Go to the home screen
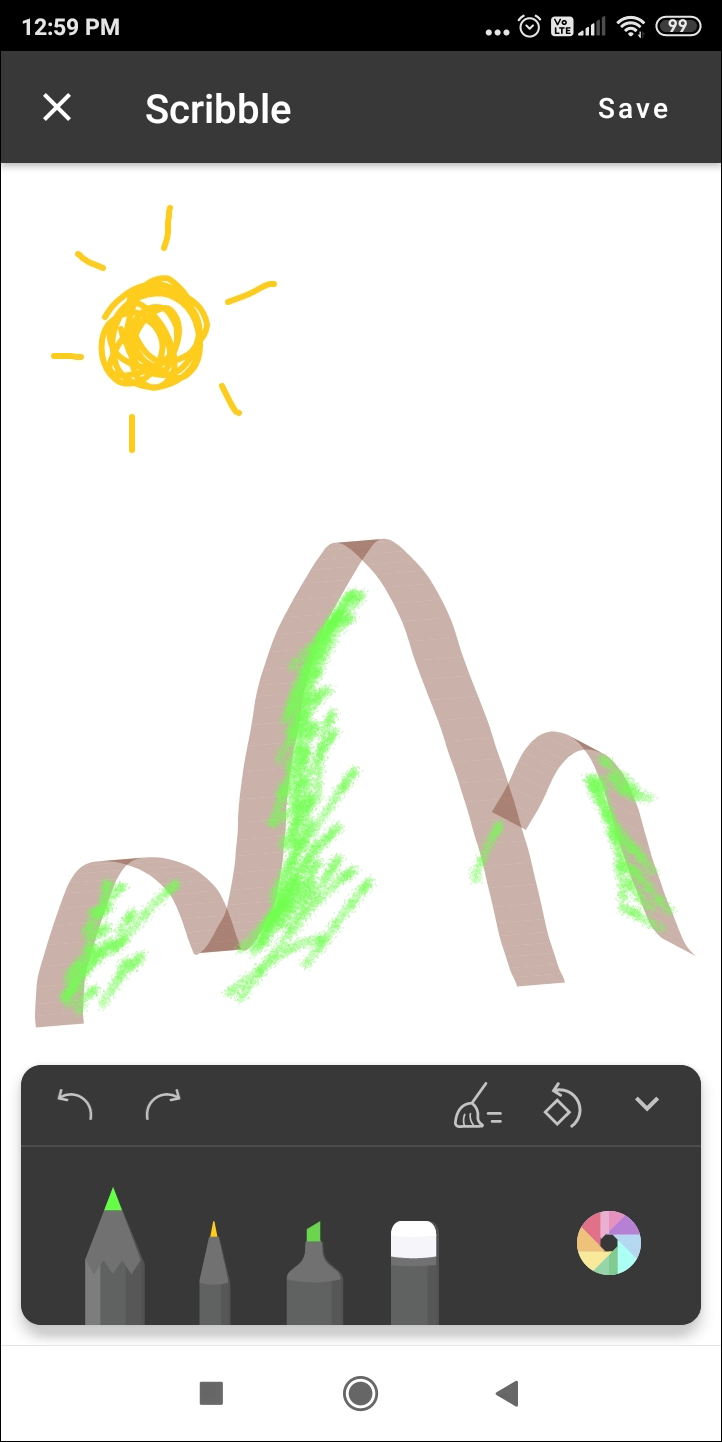The image size is (722, 1442). (360, 1393)
